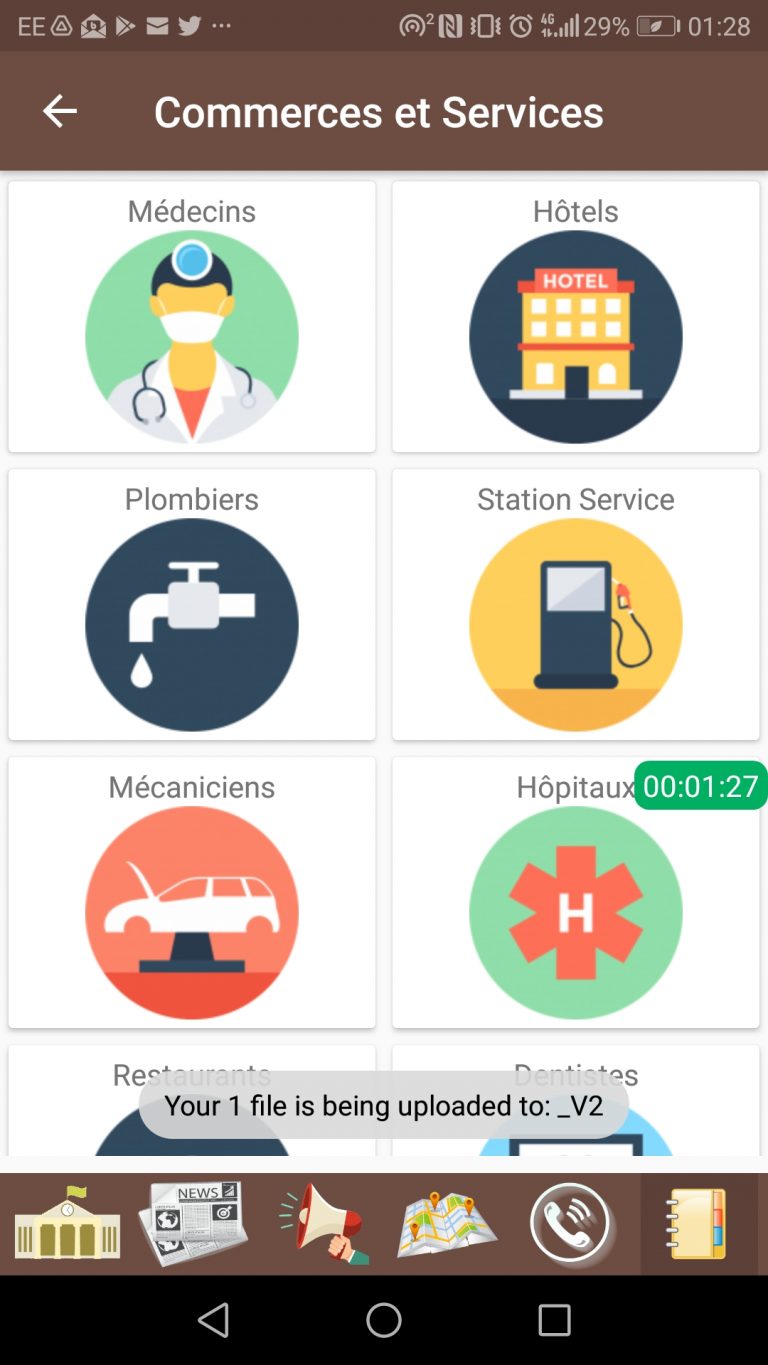Switch to the megaphone announcements tab
The width and height of the screenshot is (768, 1365).
321,1223
